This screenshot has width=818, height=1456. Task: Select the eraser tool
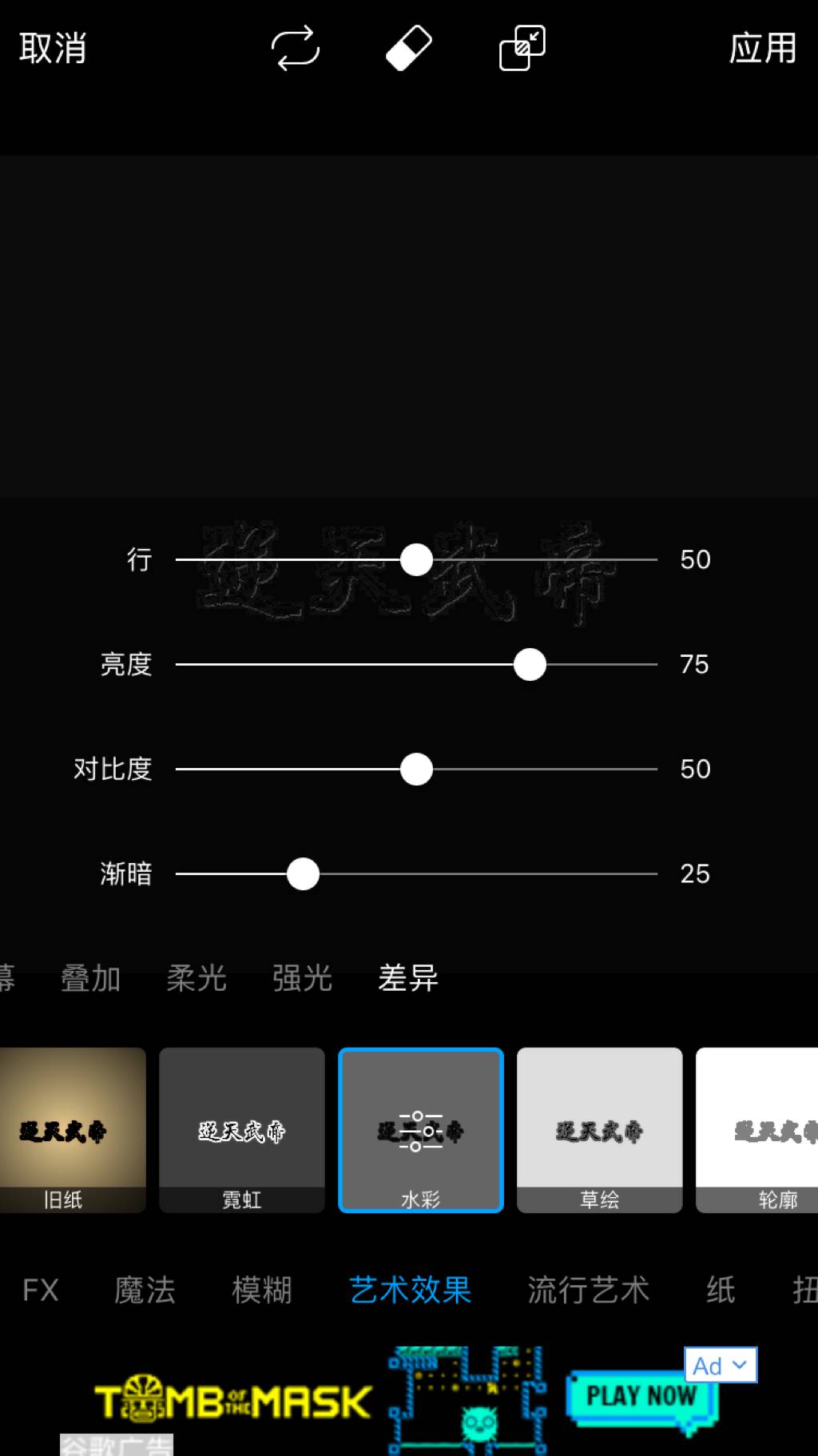[x=409, y=49]
